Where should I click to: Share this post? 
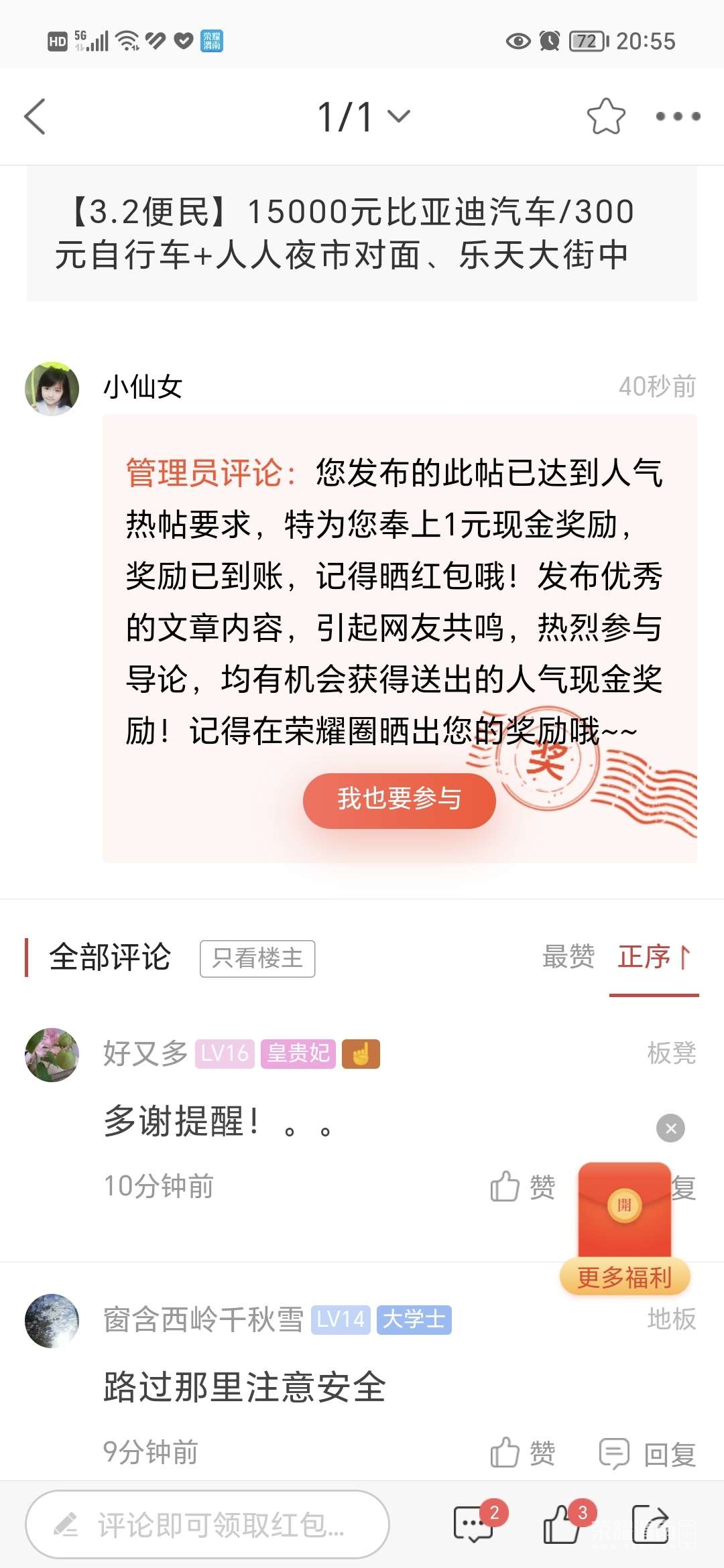(650, 1524)
